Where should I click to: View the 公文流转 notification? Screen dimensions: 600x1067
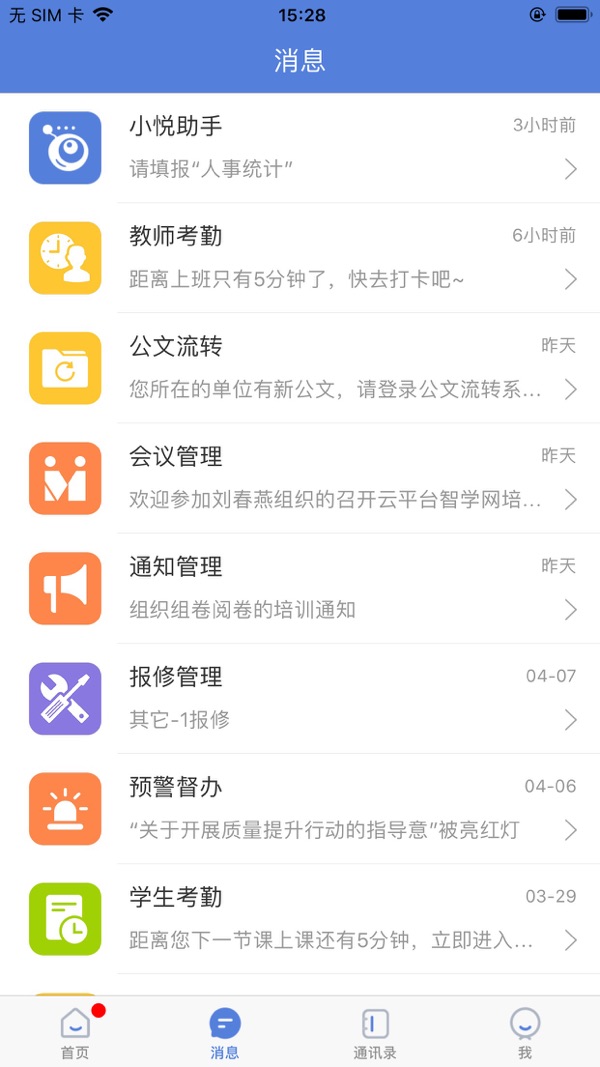click(x=300, y=368)
